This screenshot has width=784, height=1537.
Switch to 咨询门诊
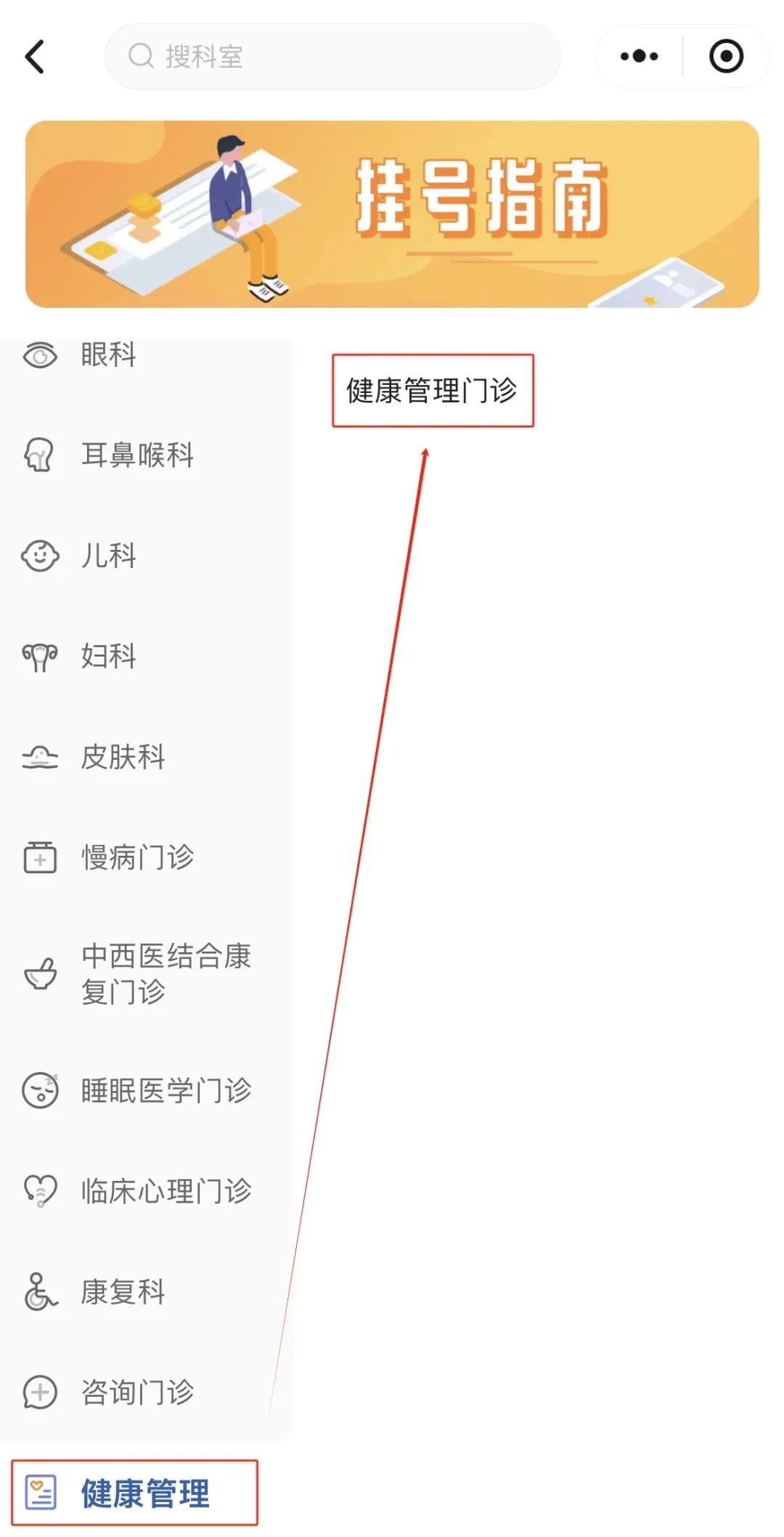147,1392
